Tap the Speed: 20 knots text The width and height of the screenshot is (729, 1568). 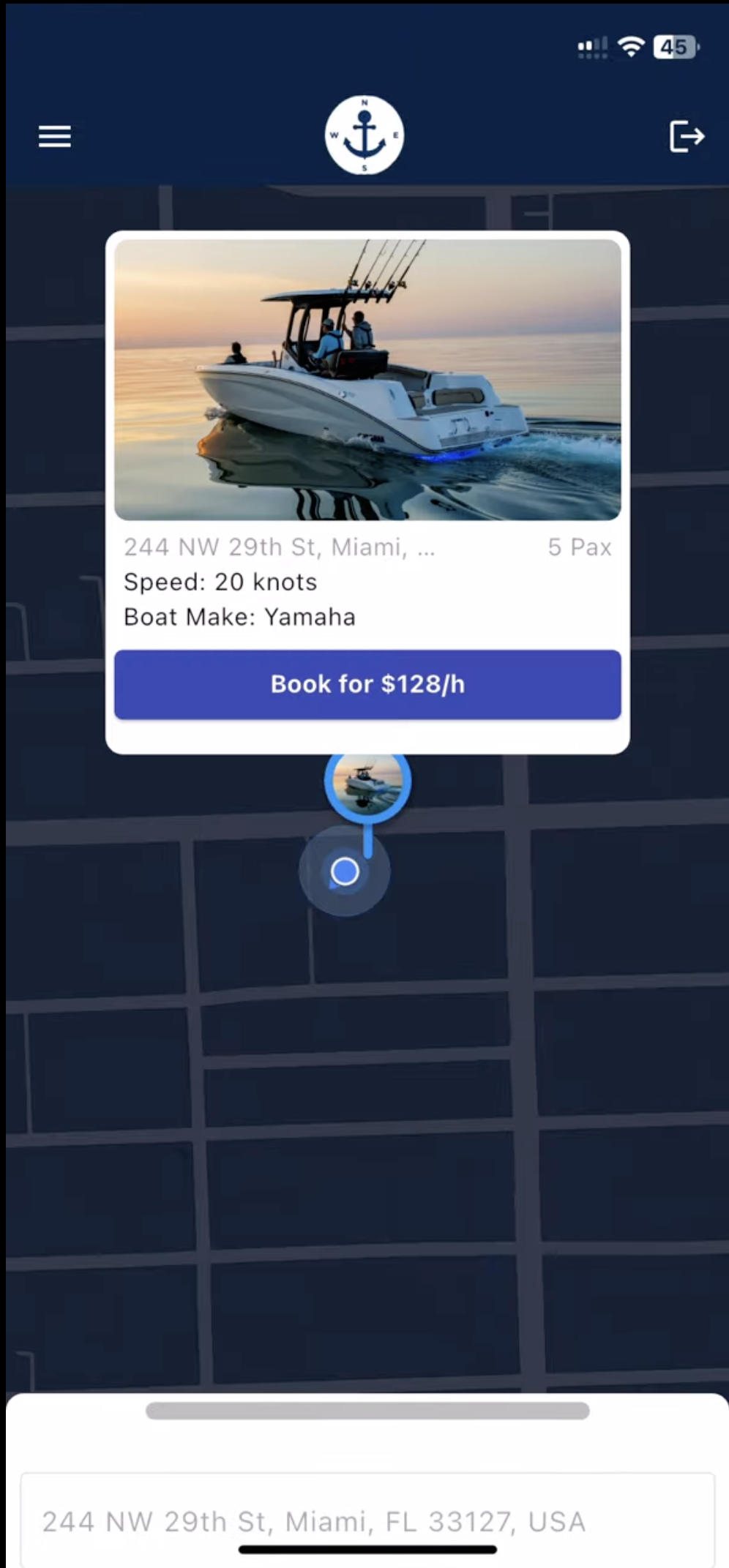(220, 582)
